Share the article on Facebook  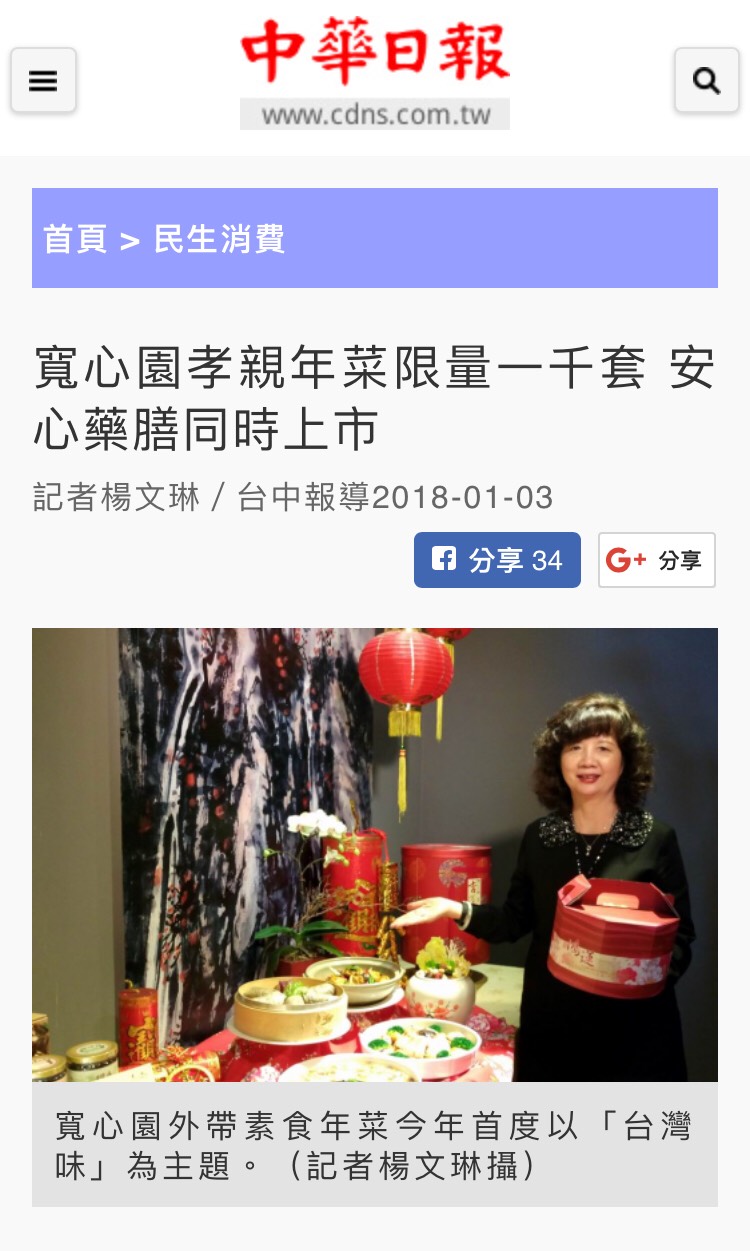pos(497,560)
